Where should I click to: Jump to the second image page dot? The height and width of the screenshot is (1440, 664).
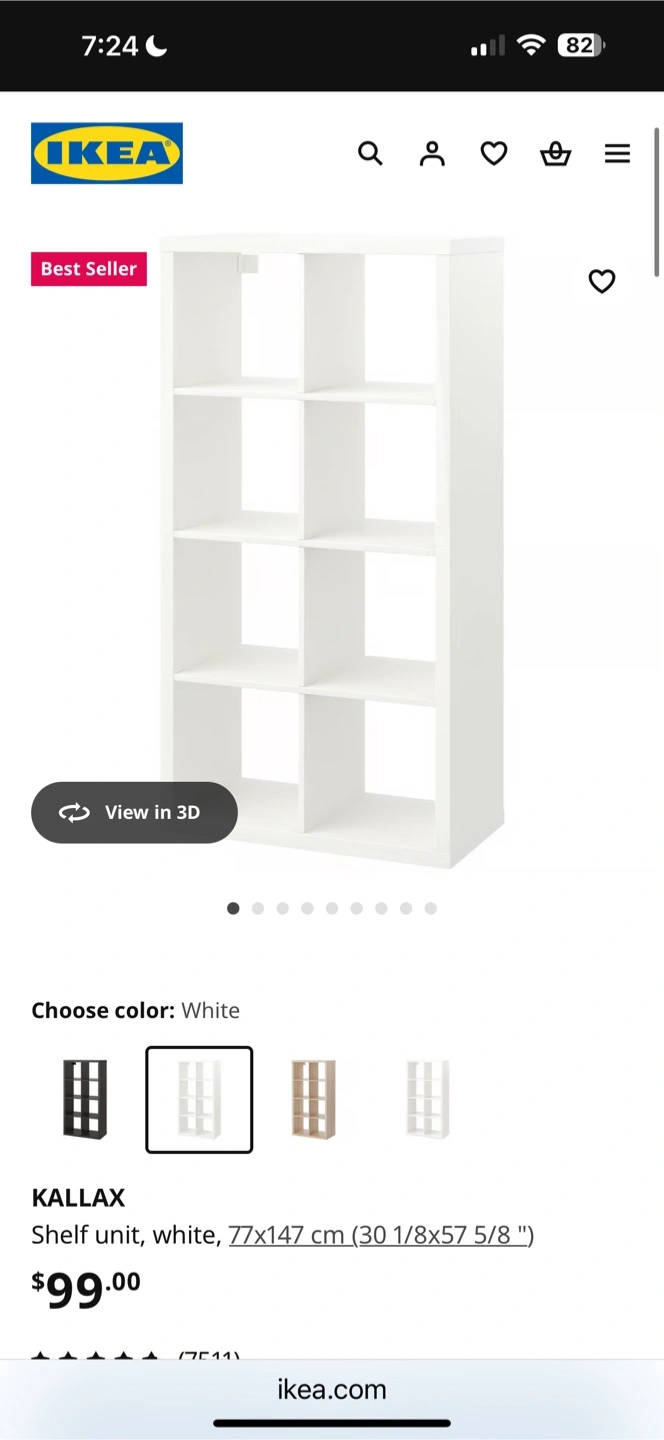coord(258,908)
